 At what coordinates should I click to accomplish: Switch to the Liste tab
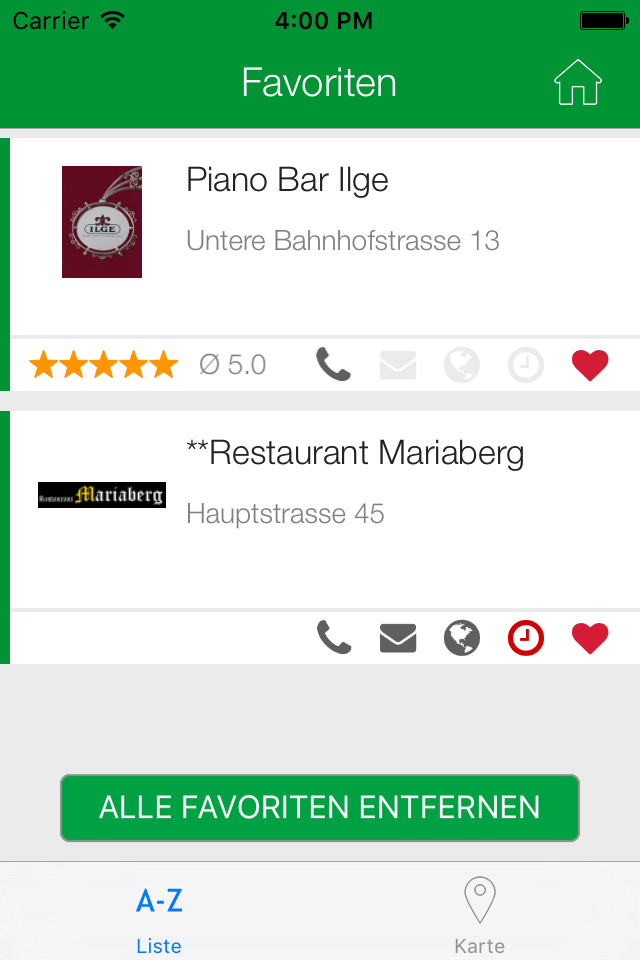(160, 917)
